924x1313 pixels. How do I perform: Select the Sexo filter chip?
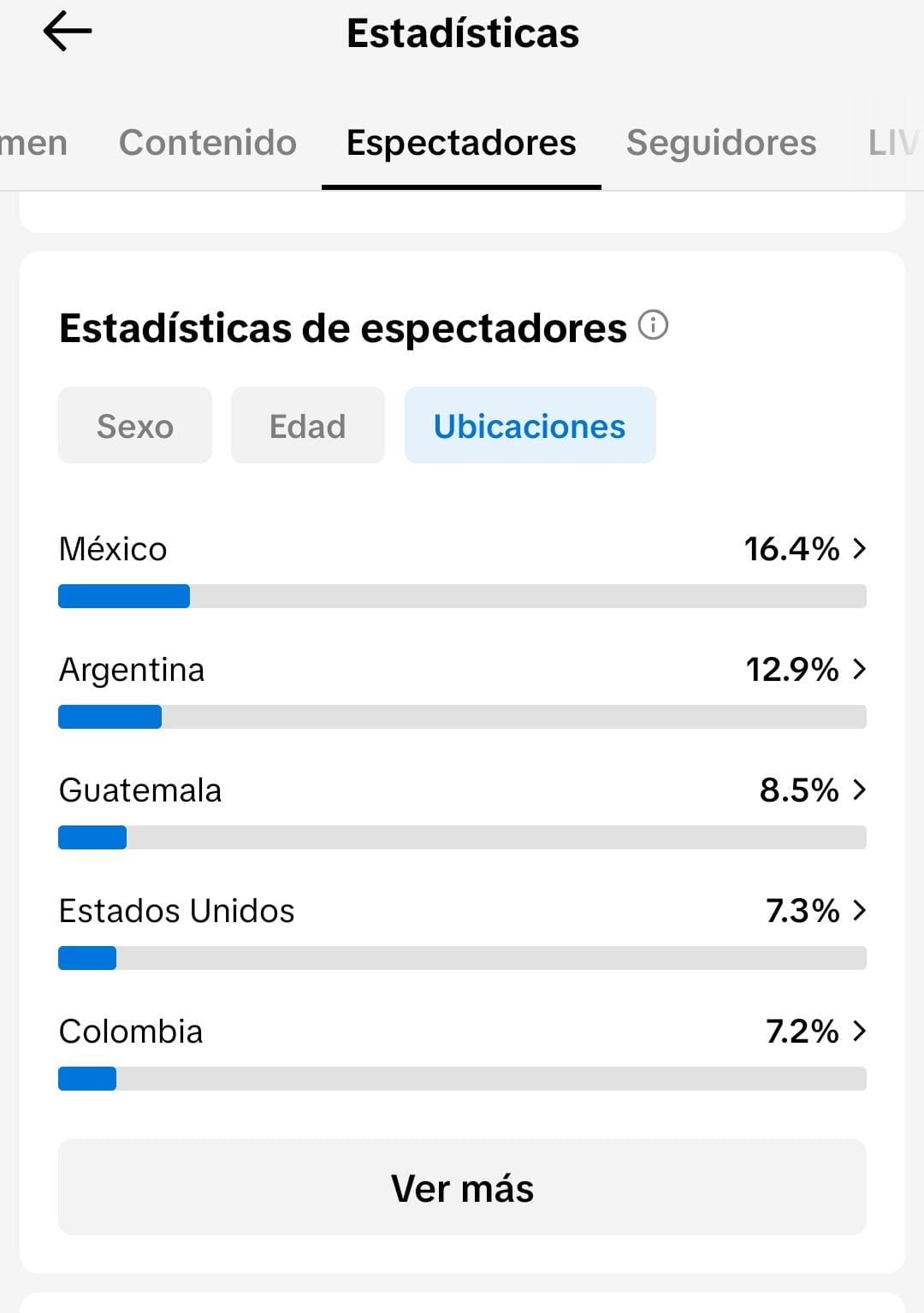pos(135,425)
